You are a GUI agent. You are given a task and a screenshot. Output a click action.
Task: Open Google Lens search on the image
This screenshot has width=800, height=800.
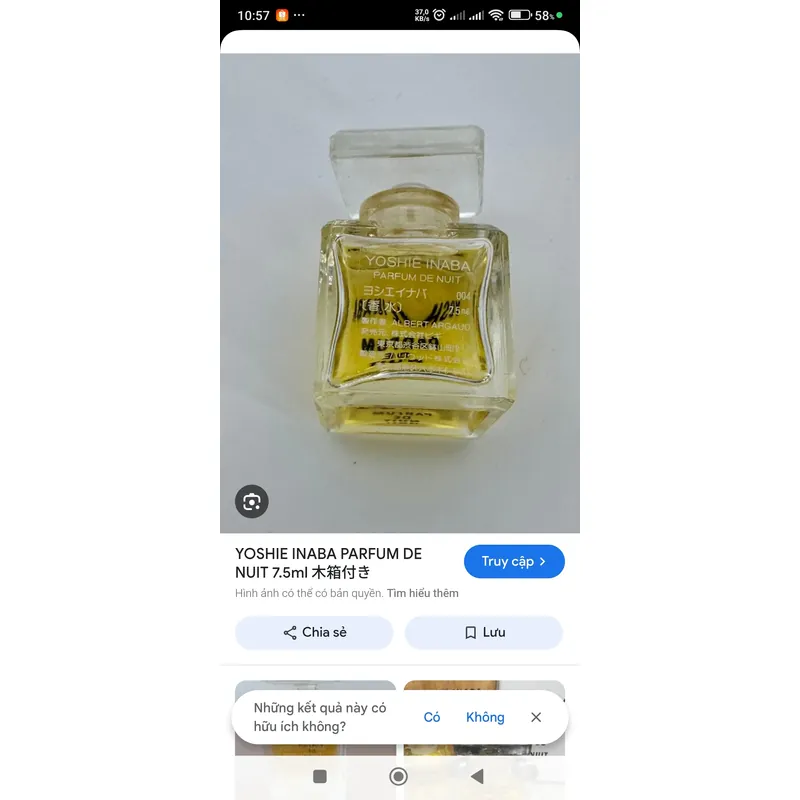(252, 501)
